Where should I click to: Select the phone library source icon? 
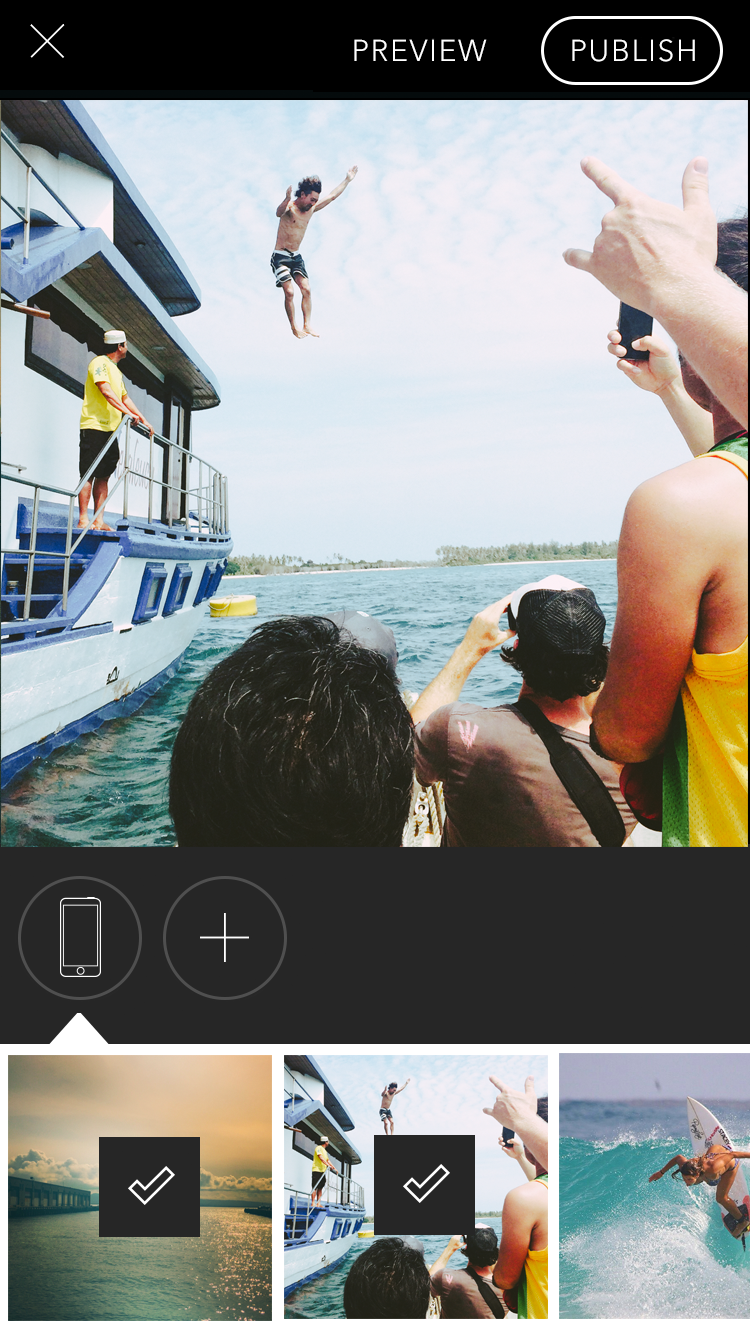(x=80, y=938)
